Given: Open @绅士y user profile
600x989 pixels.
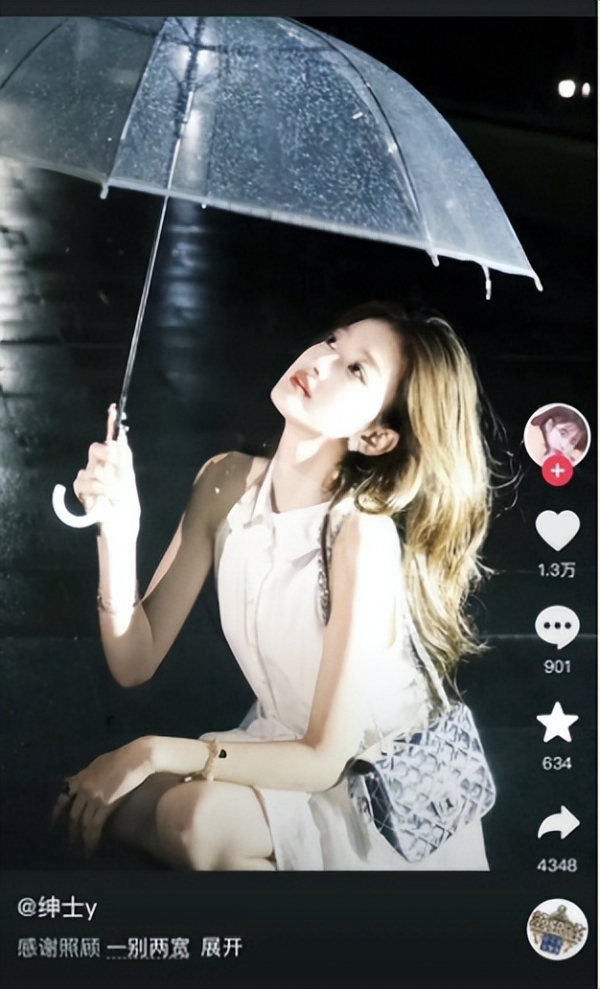Looking at the screenshot, I should [x=57, y=908].
